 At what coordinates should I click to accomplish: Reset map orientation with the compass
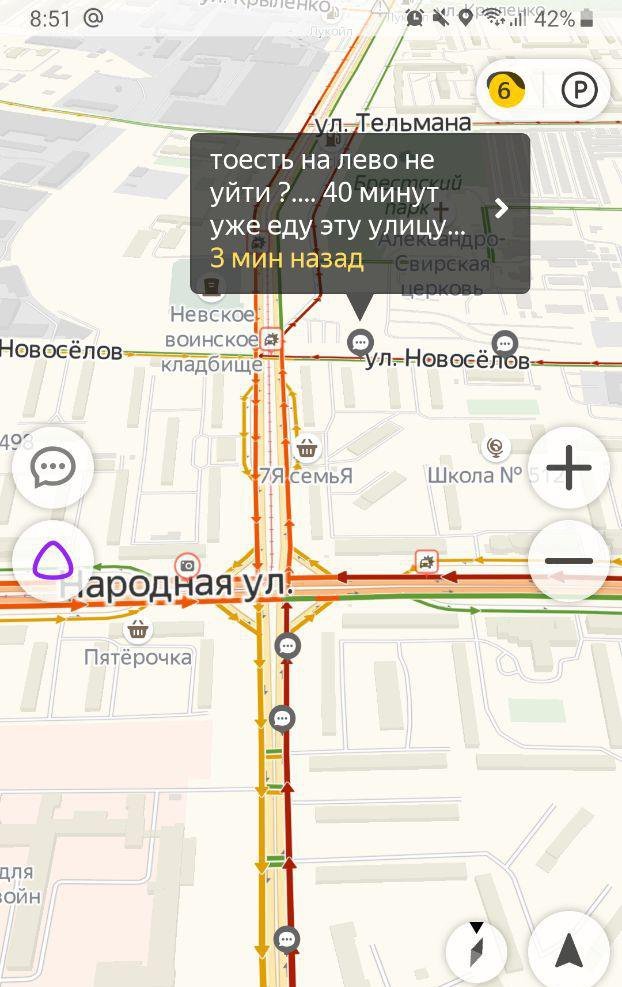(476, 947)
